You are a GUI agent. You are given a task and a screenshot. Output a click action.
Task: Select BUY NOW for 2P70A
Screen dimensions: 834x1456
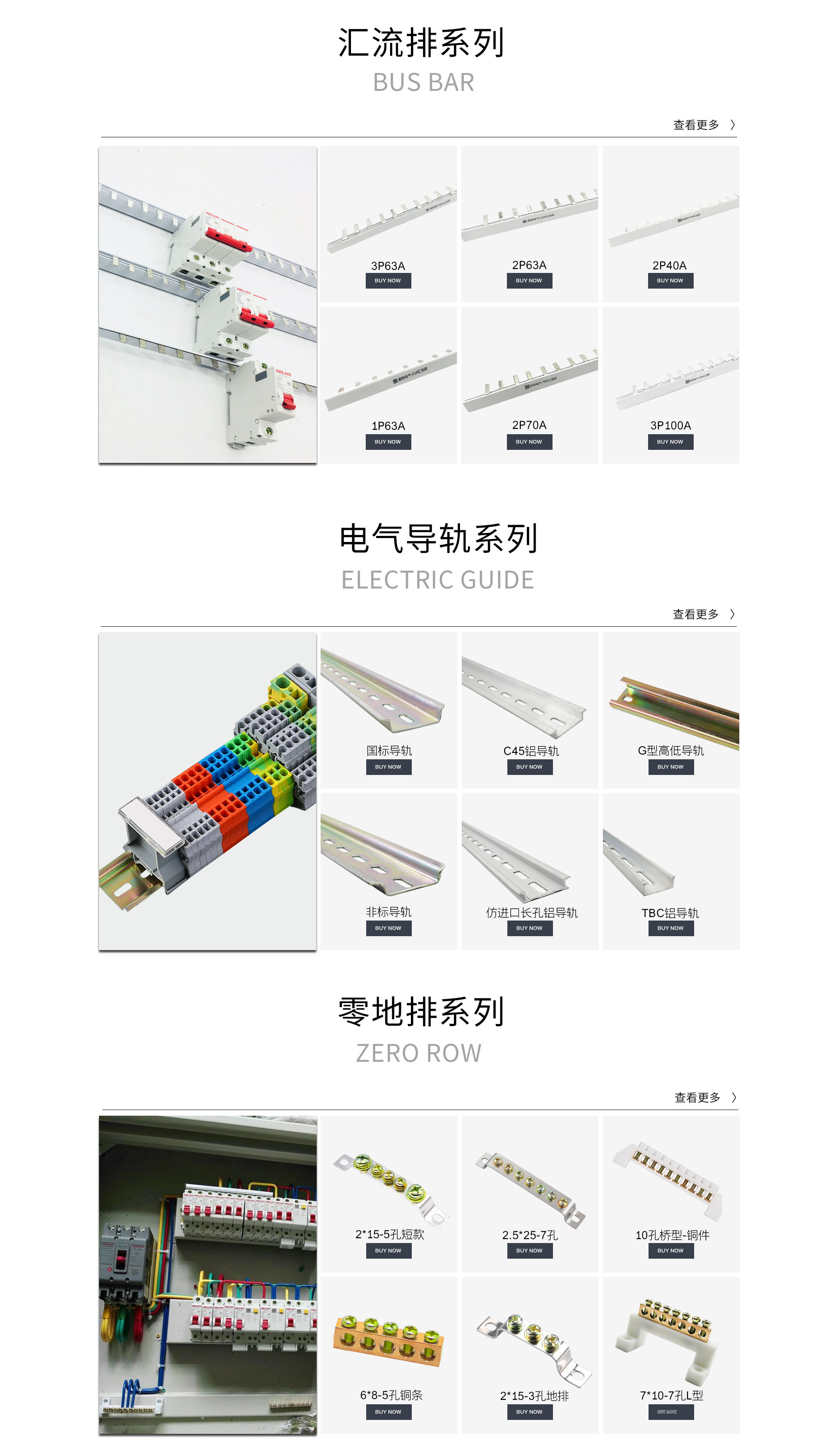point(529,442)
